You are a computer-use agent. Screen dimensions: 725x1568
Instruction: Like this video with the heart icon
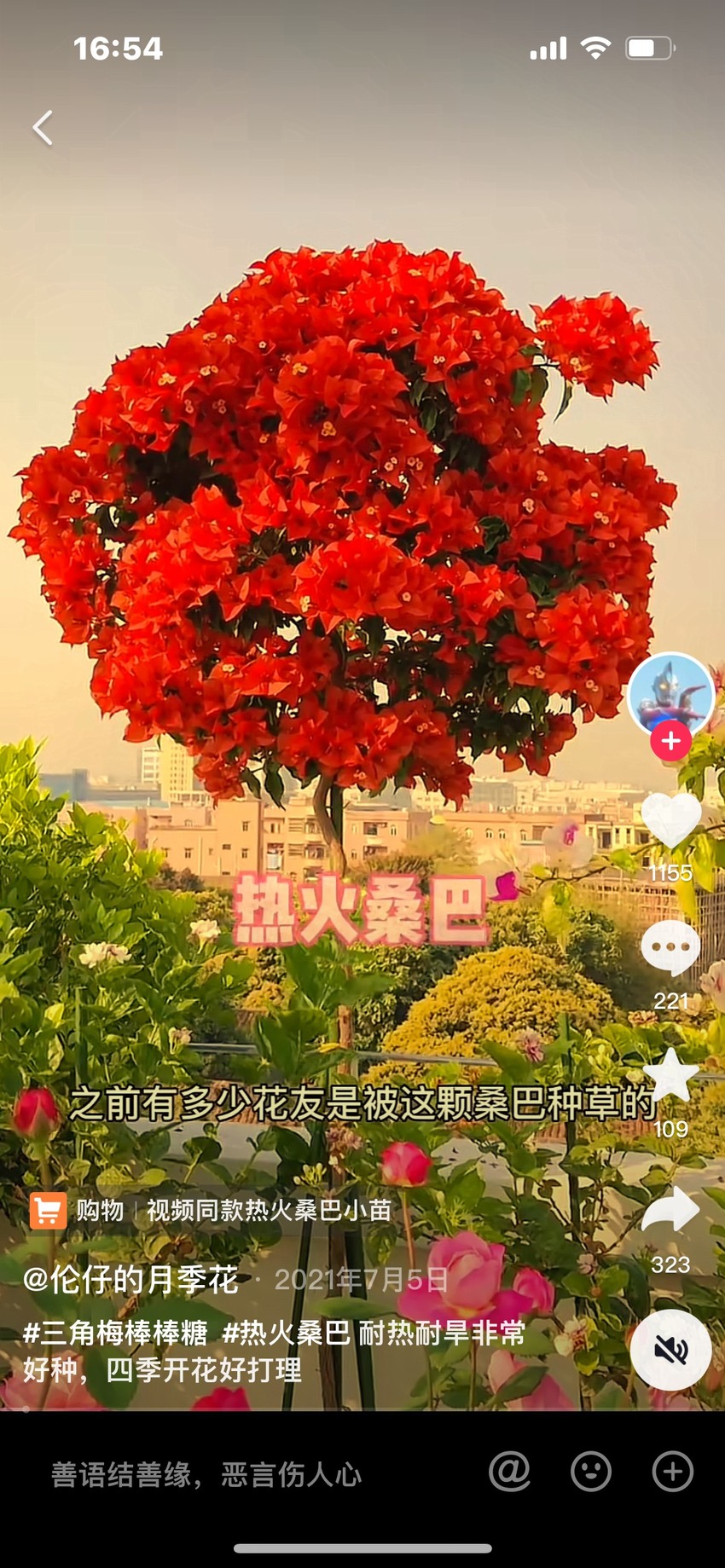click(x=670, y=820)
